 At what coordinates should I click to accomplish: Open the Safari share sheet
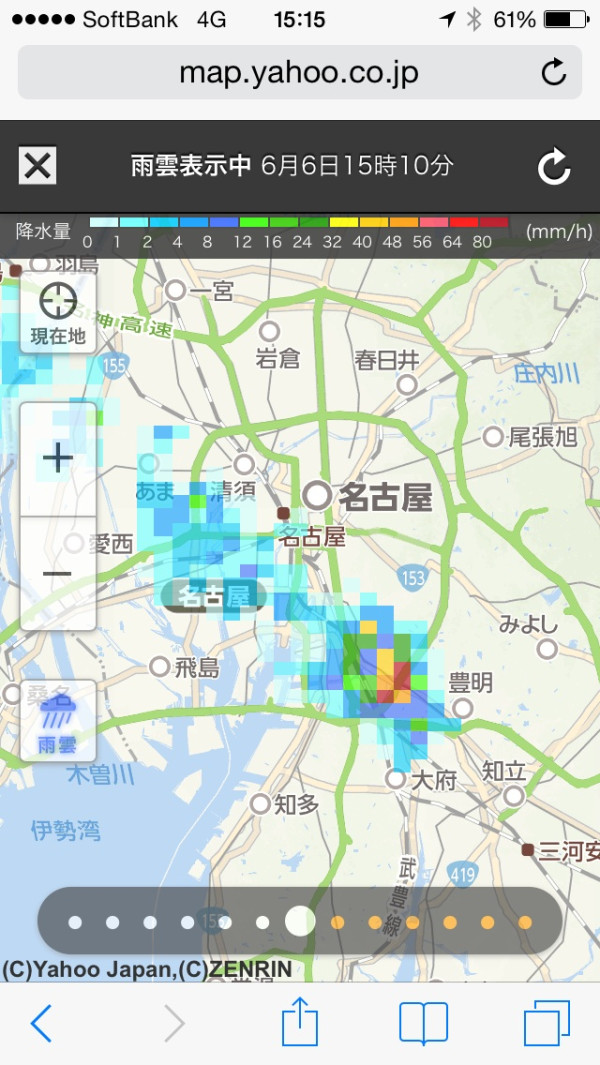[x=300, y=1021]
